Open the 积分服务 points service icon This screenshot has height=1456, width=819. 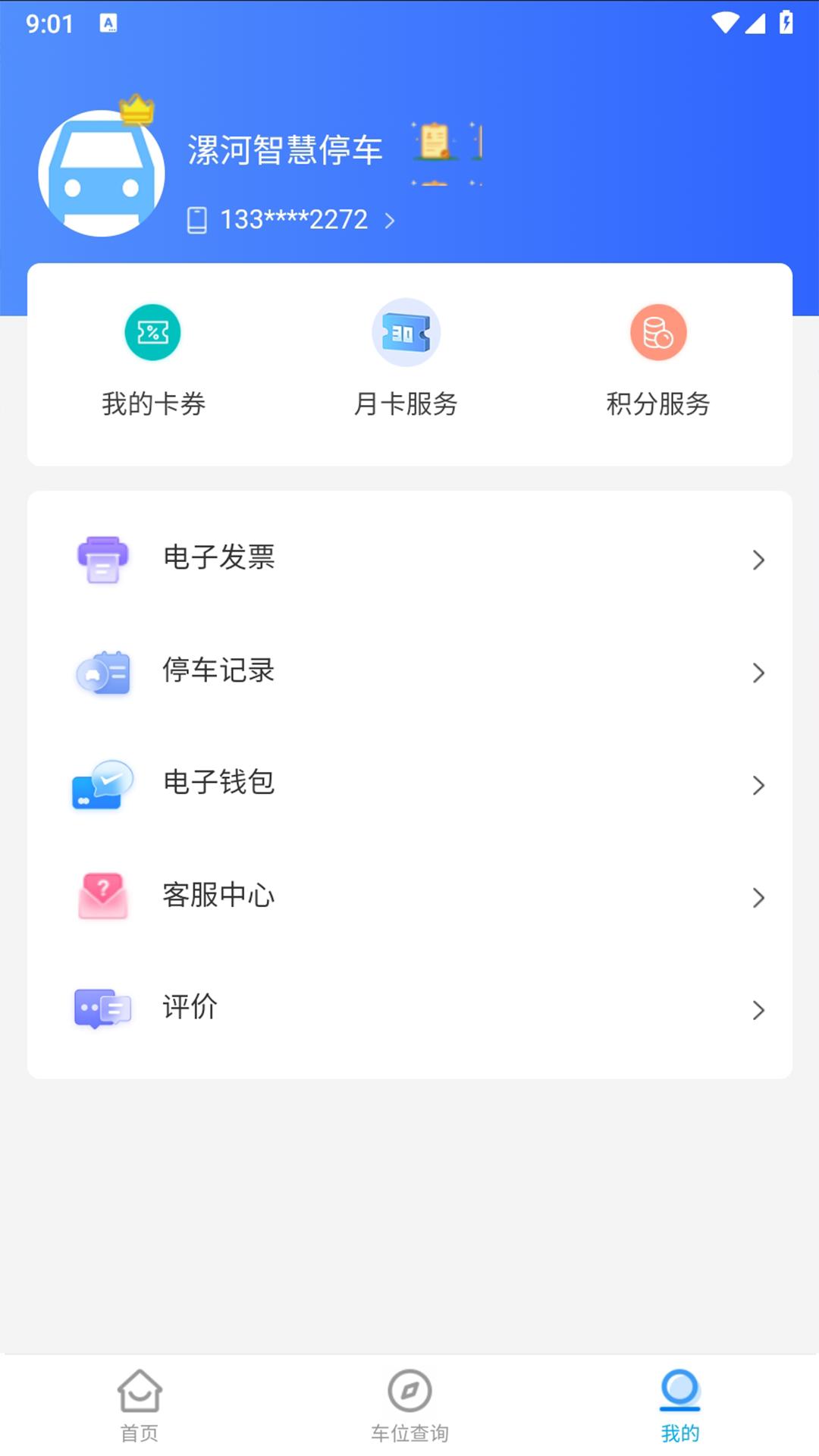658,331
